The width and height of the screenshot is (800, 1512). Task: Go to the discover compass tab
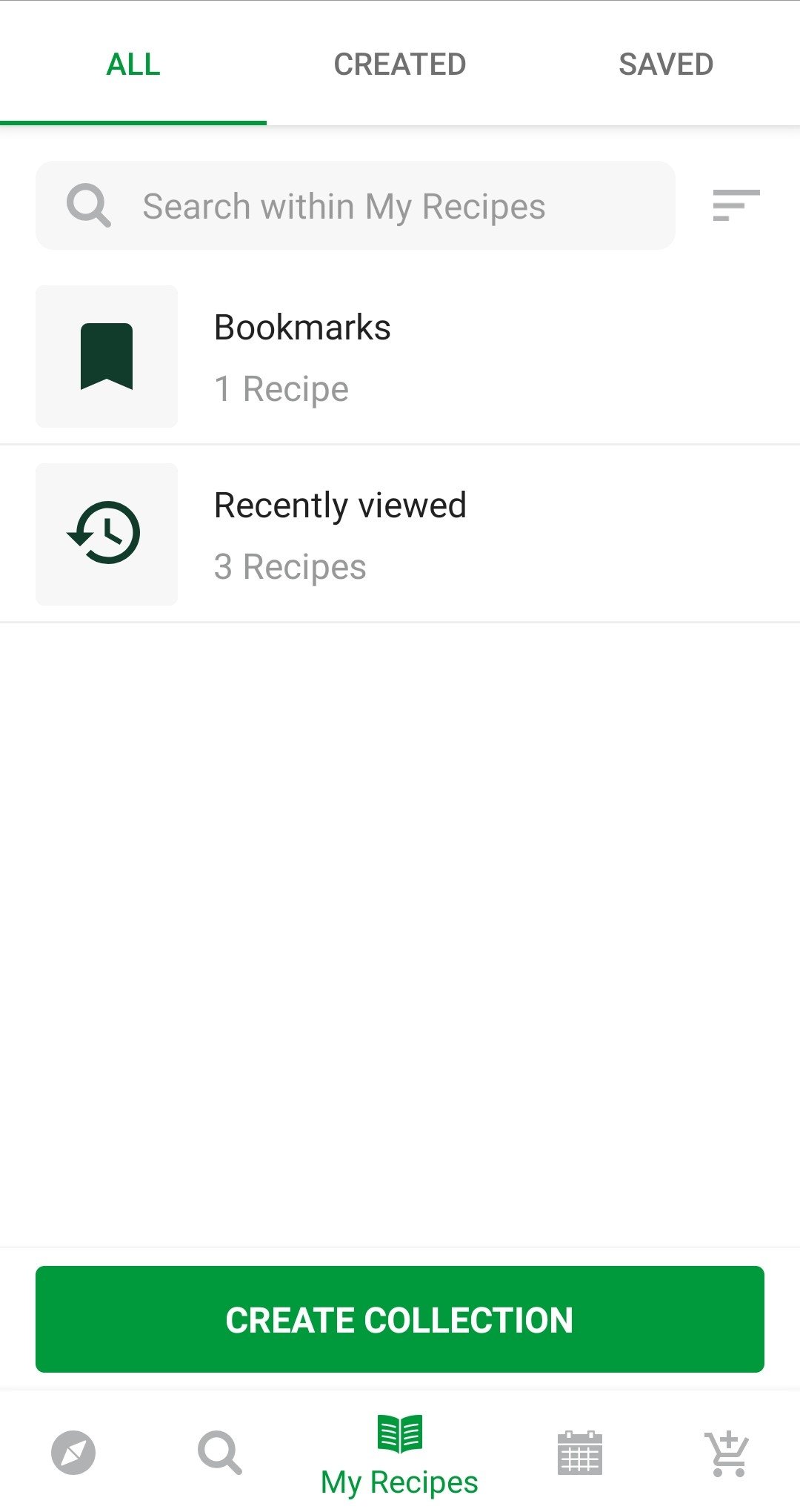click(73, 1453)
